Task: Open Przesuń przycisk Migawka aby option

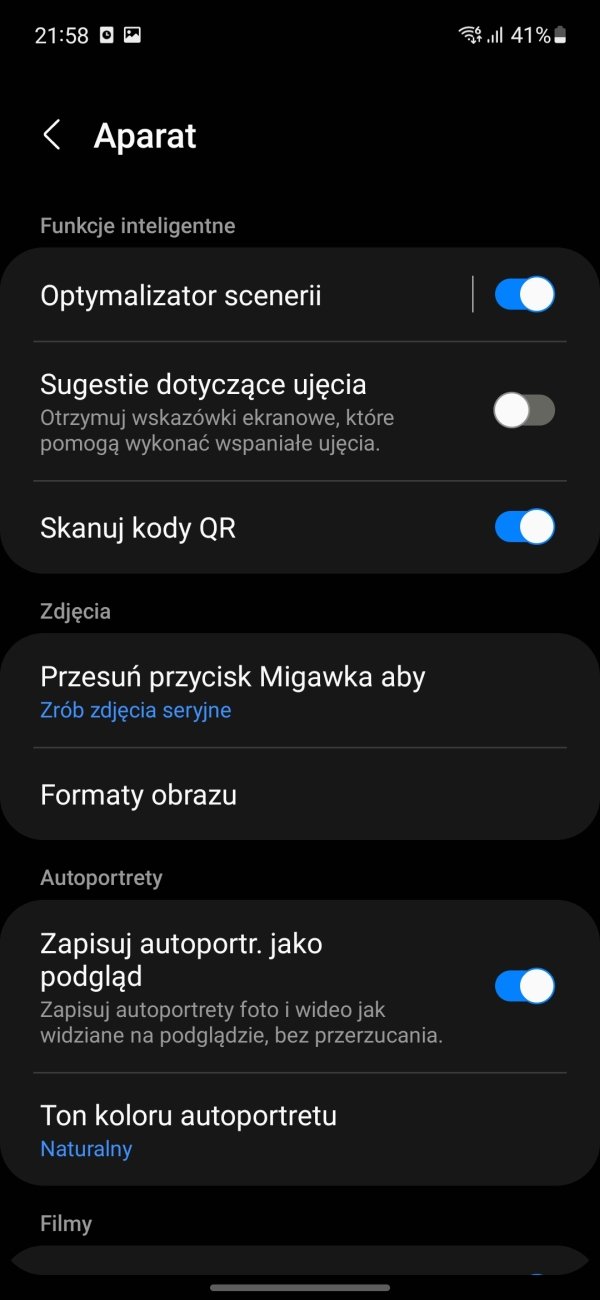Action: point(300,691)
